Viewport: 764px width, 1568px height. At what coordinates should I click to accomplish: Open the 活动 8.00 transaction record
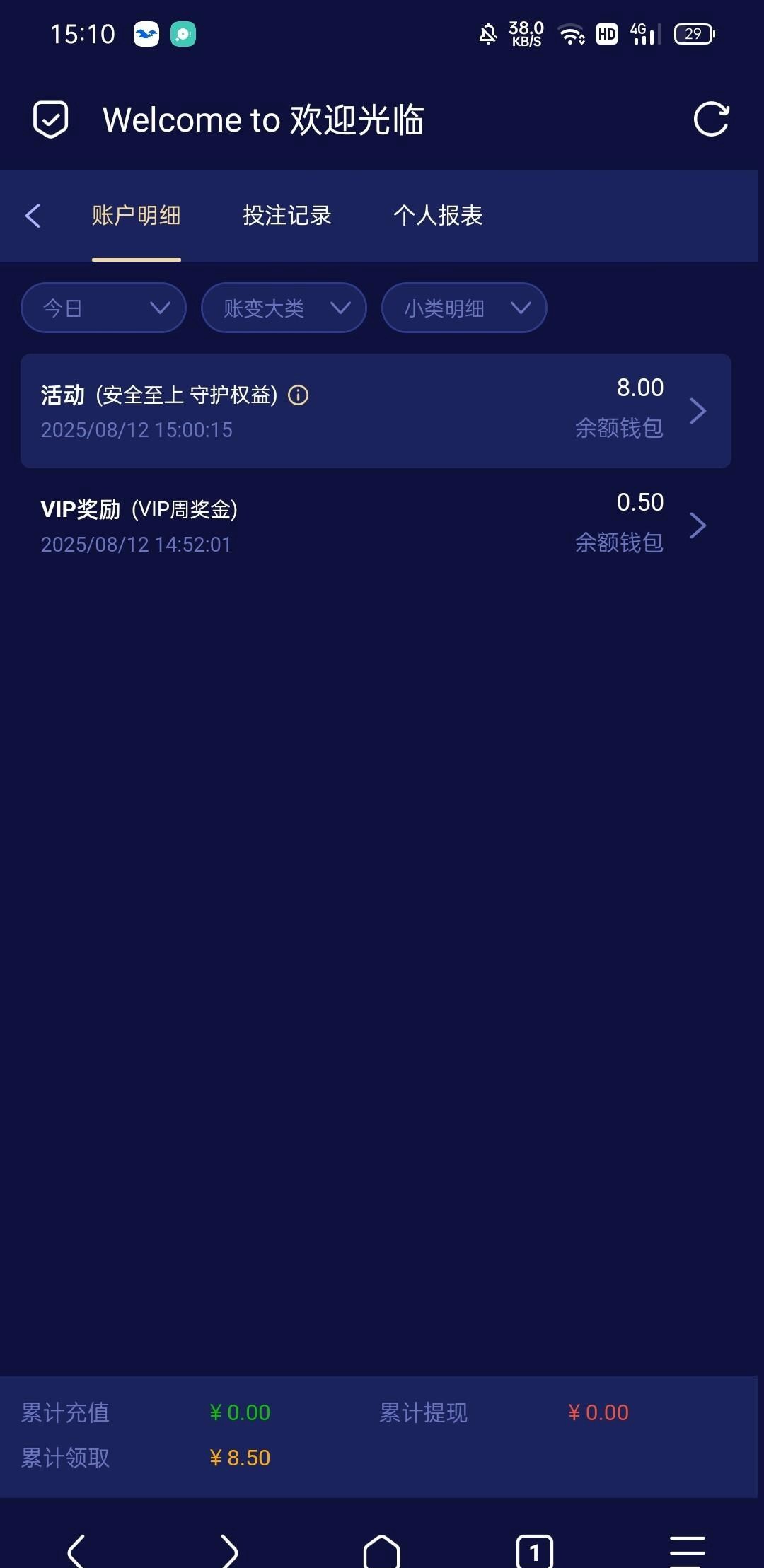click(376, 411)
